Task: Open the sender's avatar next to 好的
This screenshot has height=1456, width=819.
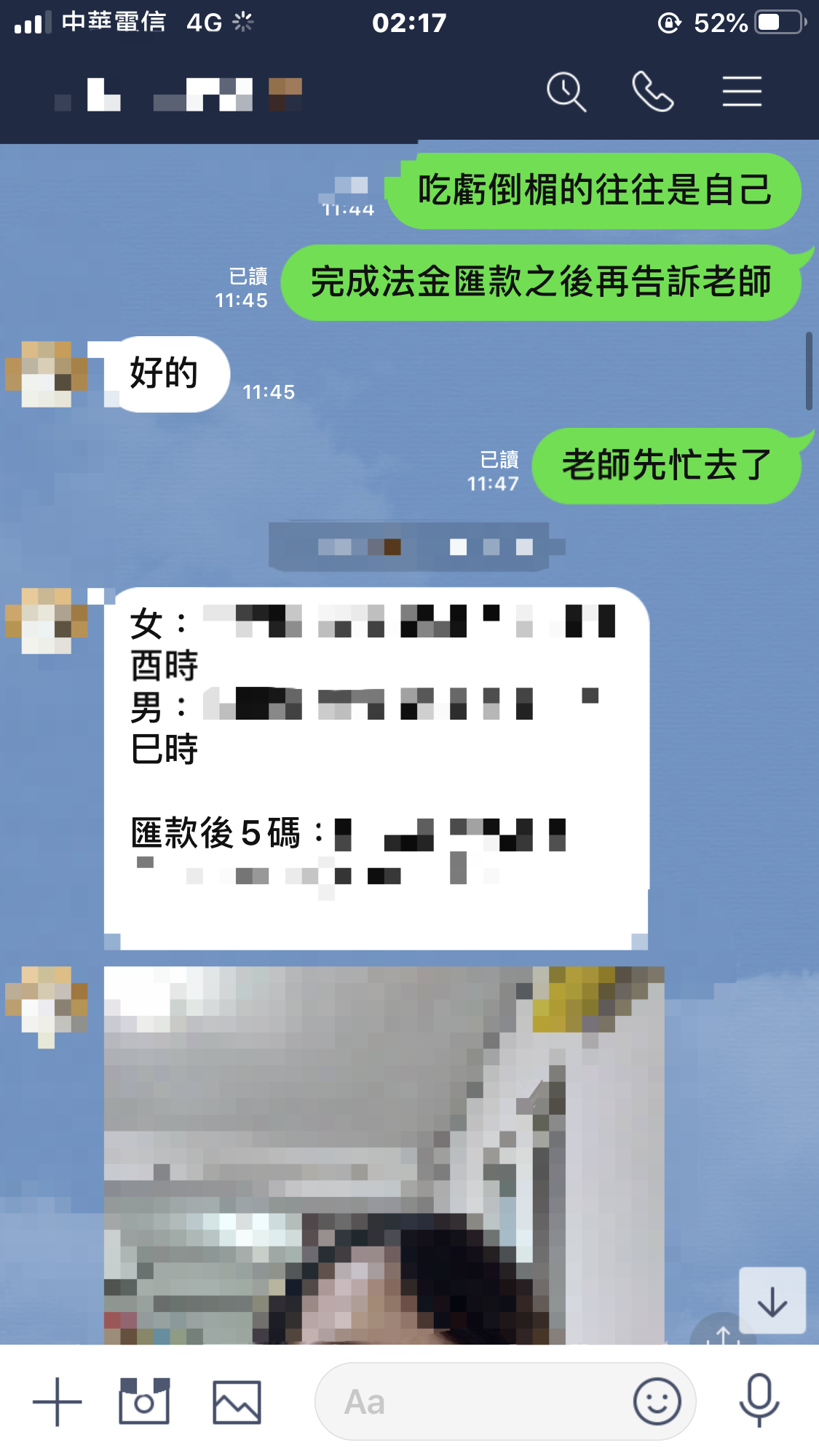Action: tap(46, 374)
